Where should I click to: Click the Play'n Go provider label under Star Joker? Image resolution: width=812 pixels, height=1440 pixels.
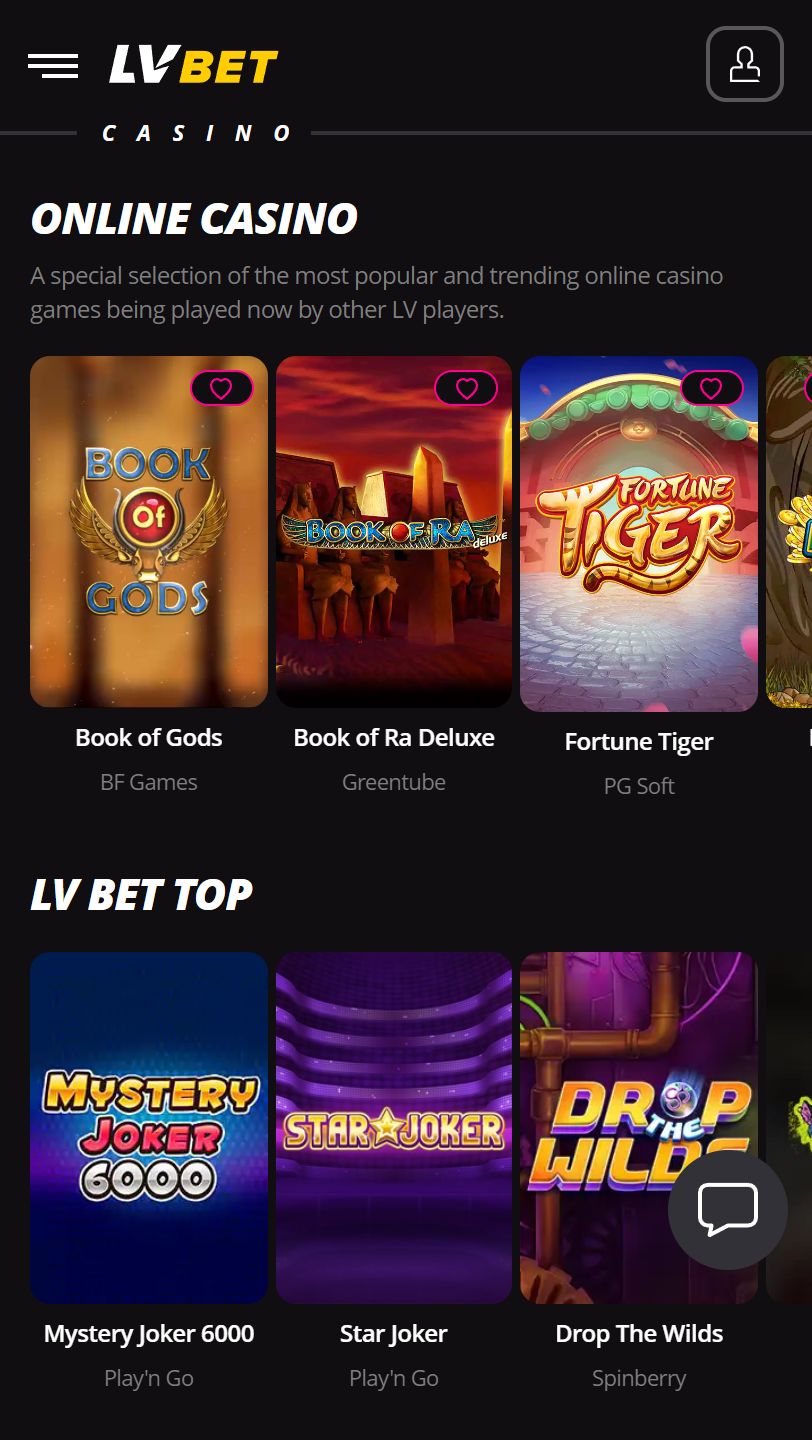pyautogui.click(x=393, y=1377)
